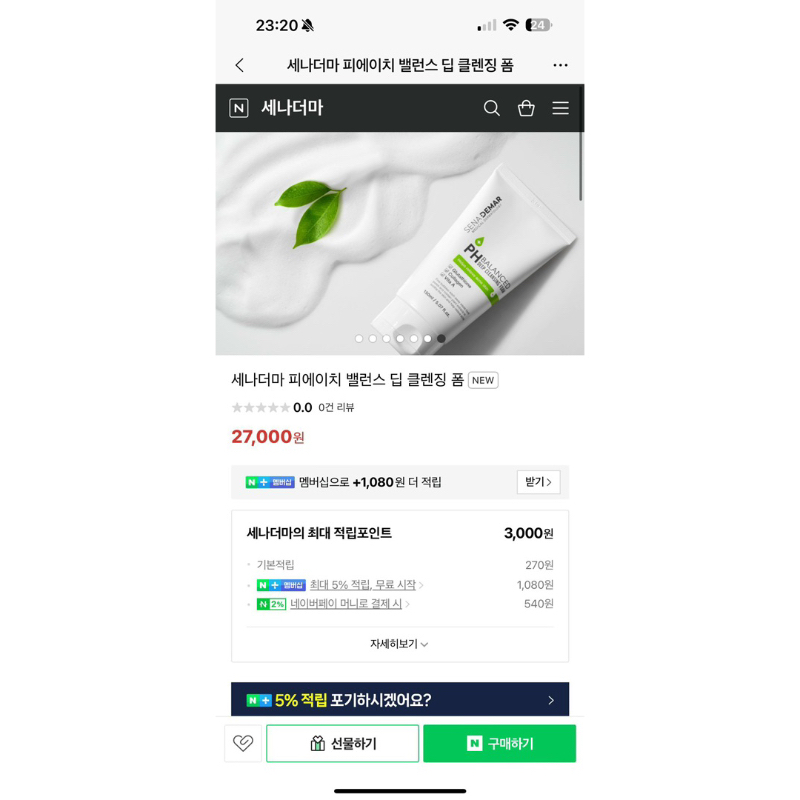Tap 선물하기 to send as gift
This screenshot has height=800, width=800.
coord(342,743)
